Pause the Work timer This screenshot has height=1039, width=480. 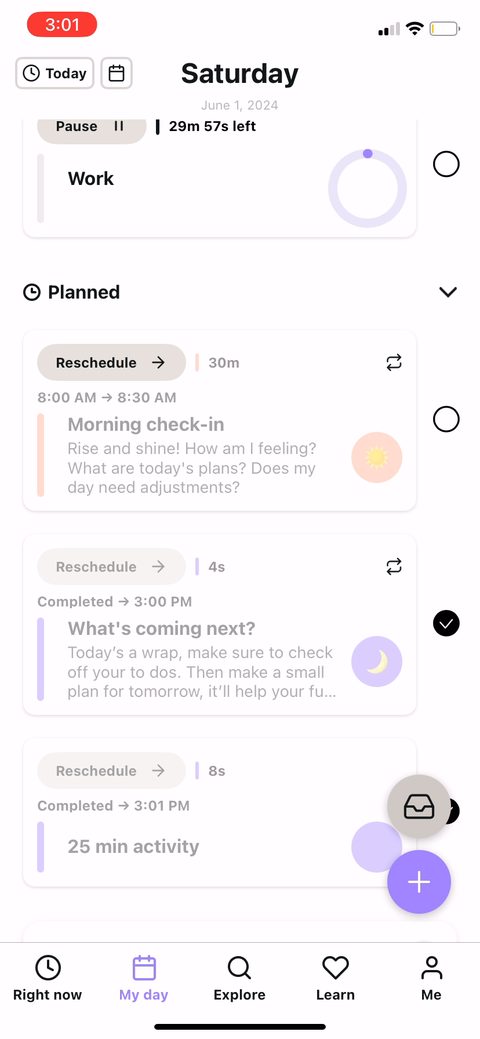click(x=91, y=127)
